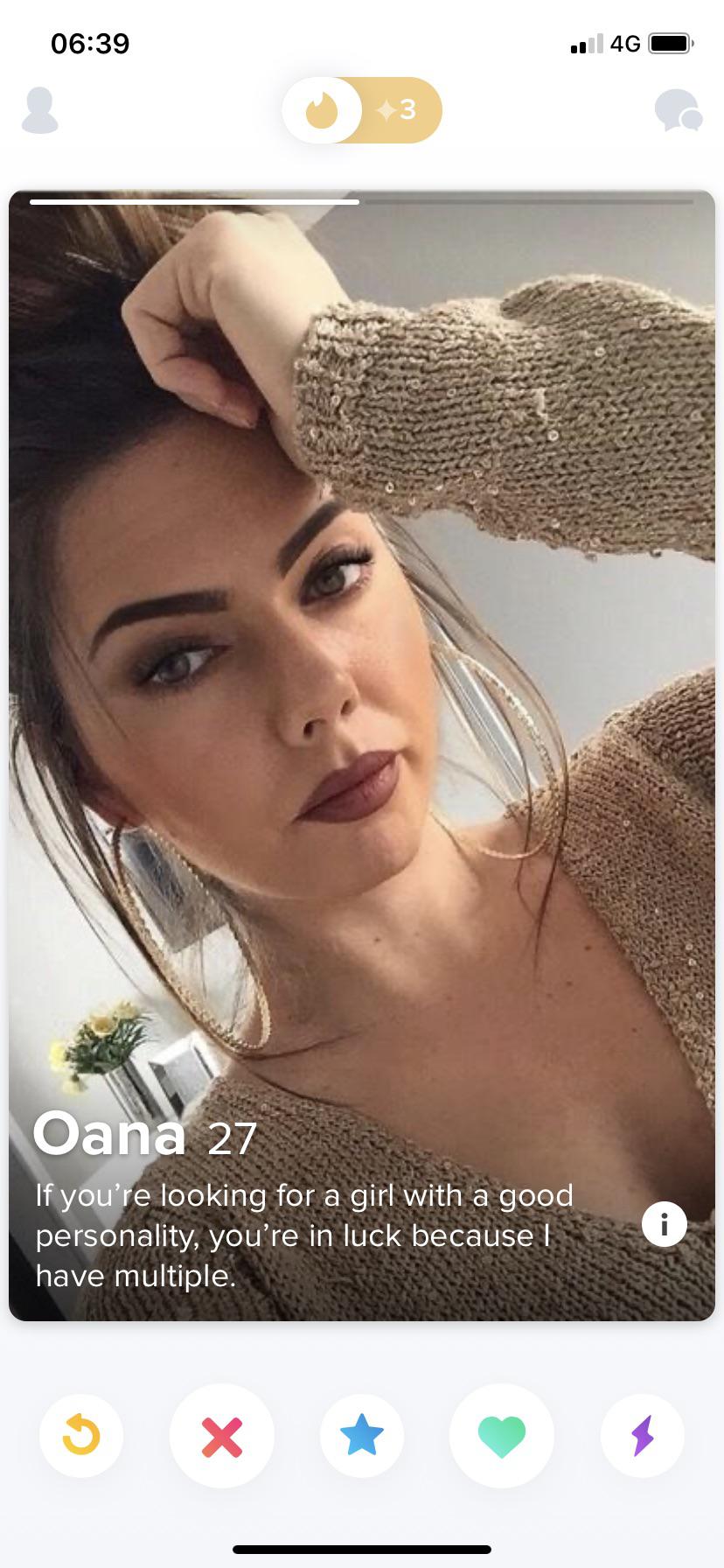The height and width of the screenshot is (1568, 724).
Task: Open Oana's profile info button
Action: click(664, 1224)
